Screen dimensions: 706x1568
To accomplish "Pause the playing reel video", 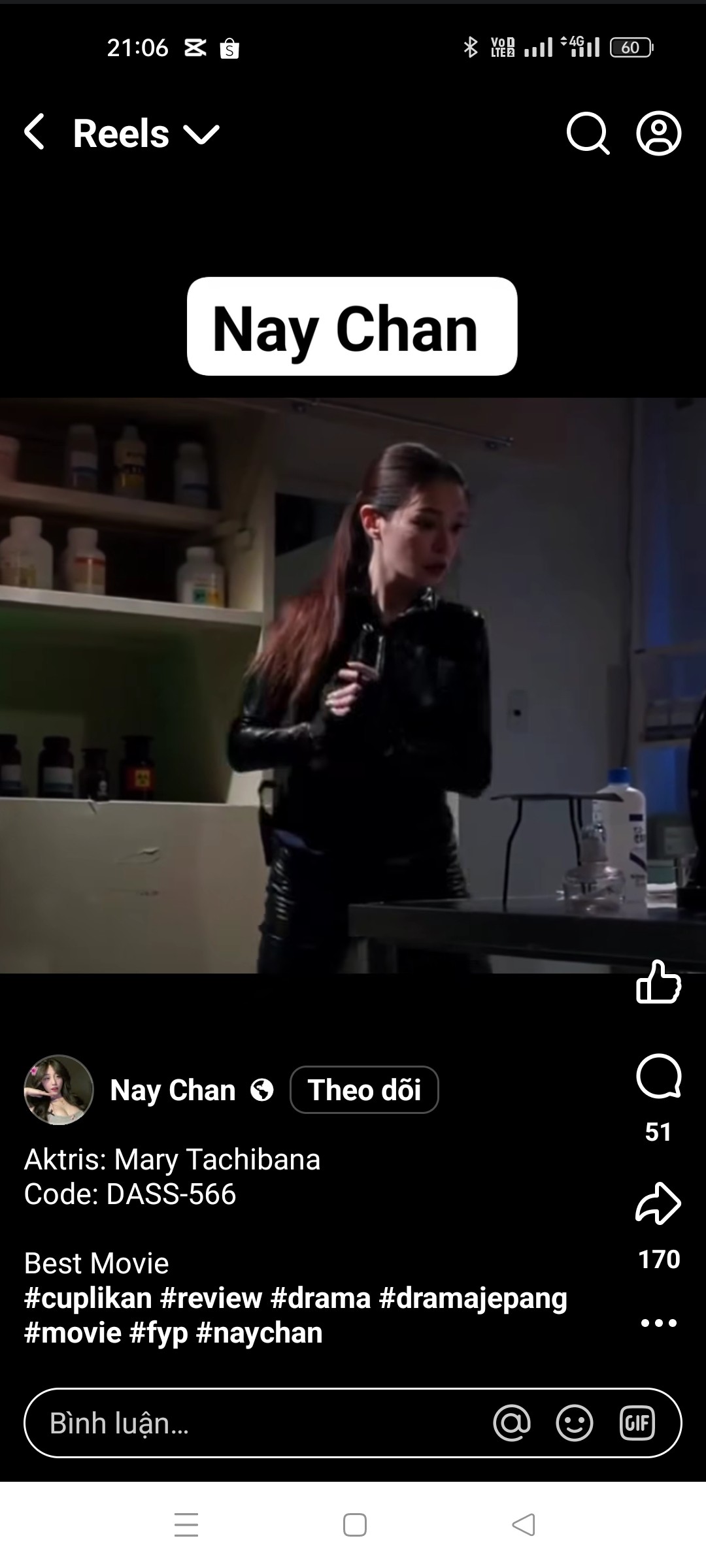I will pyautogui.click(x=353, y=686).
